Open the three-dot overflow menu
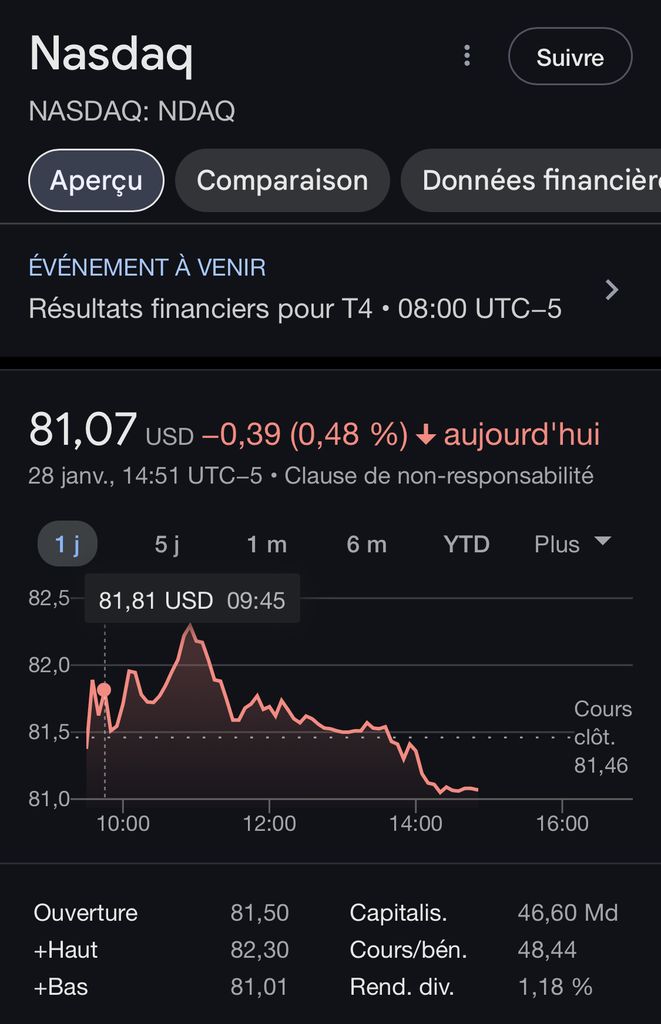 (466, 56)
